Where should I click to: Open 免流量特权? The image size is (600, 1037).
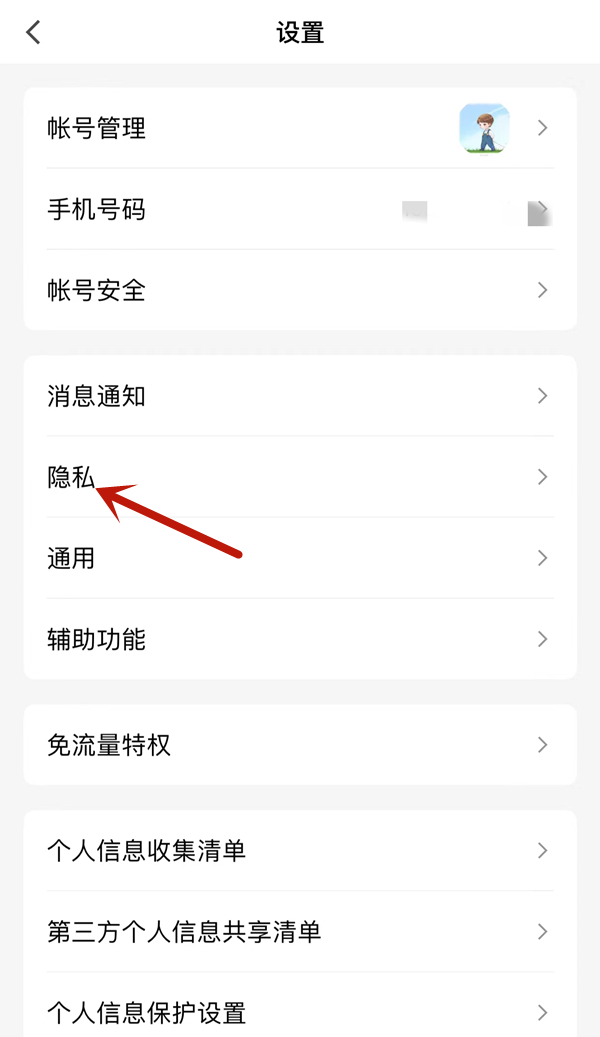[x=299, y=745]
